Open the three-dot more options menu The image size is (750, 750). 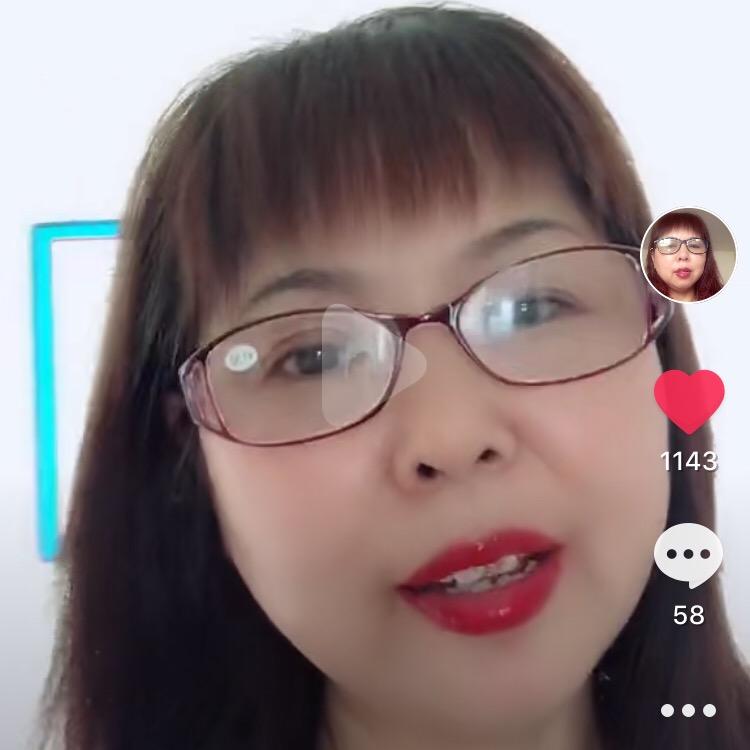click(688, 710)
